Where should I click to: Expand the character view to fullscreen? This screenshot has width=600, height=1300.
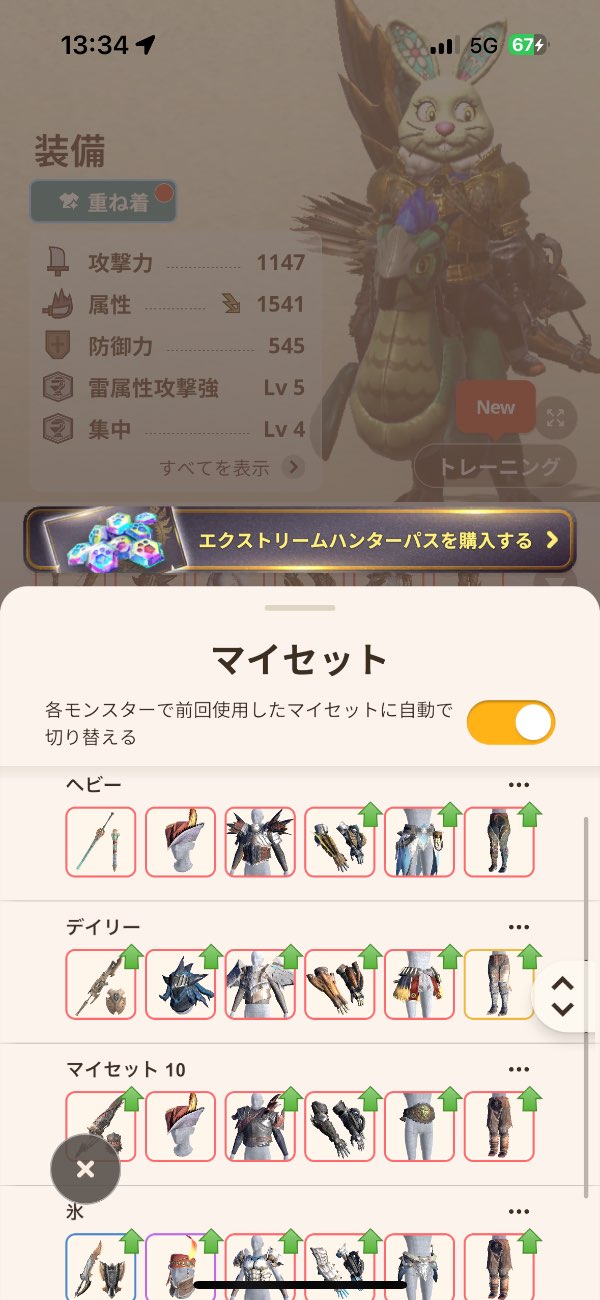556,418
